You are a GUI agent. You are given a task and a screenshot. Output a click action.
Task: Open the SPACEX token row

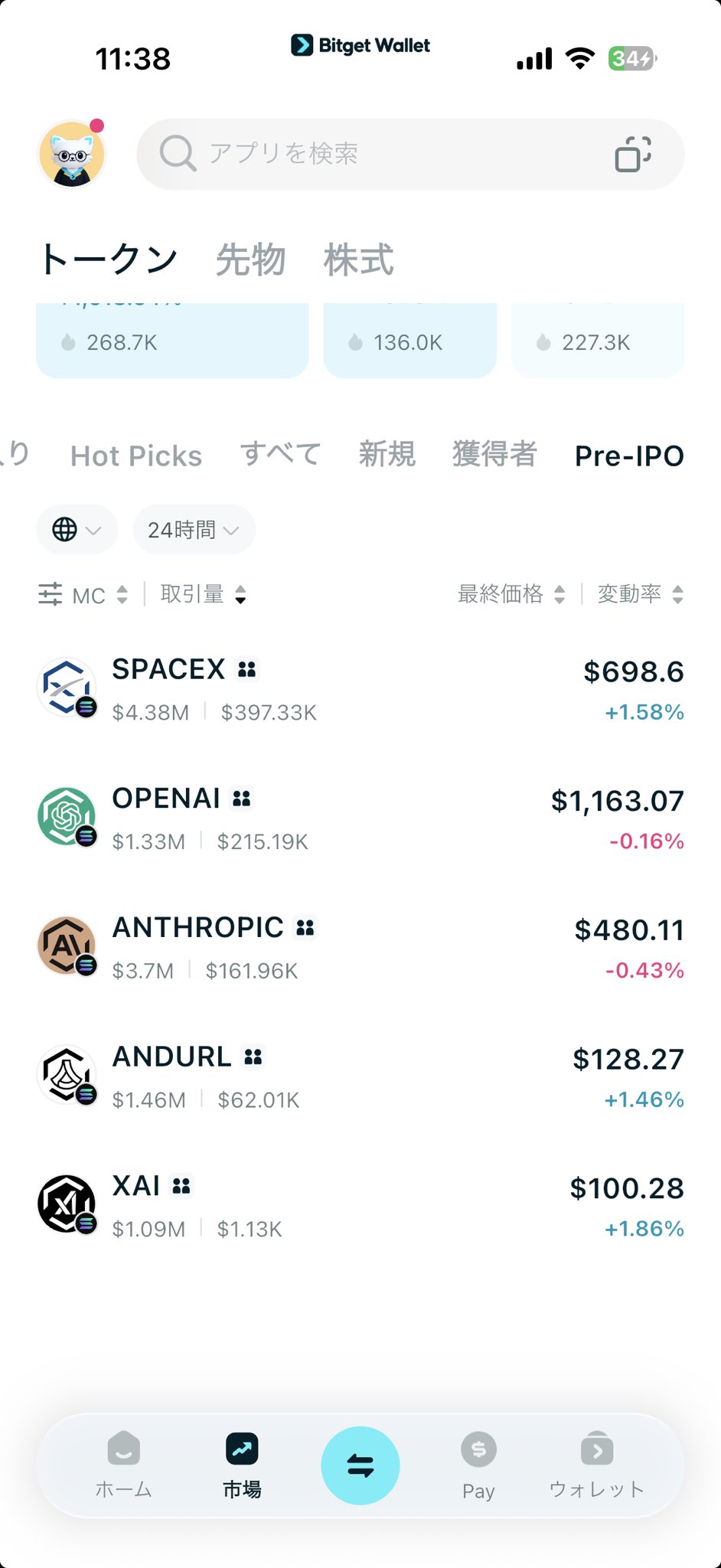[360, 689]
